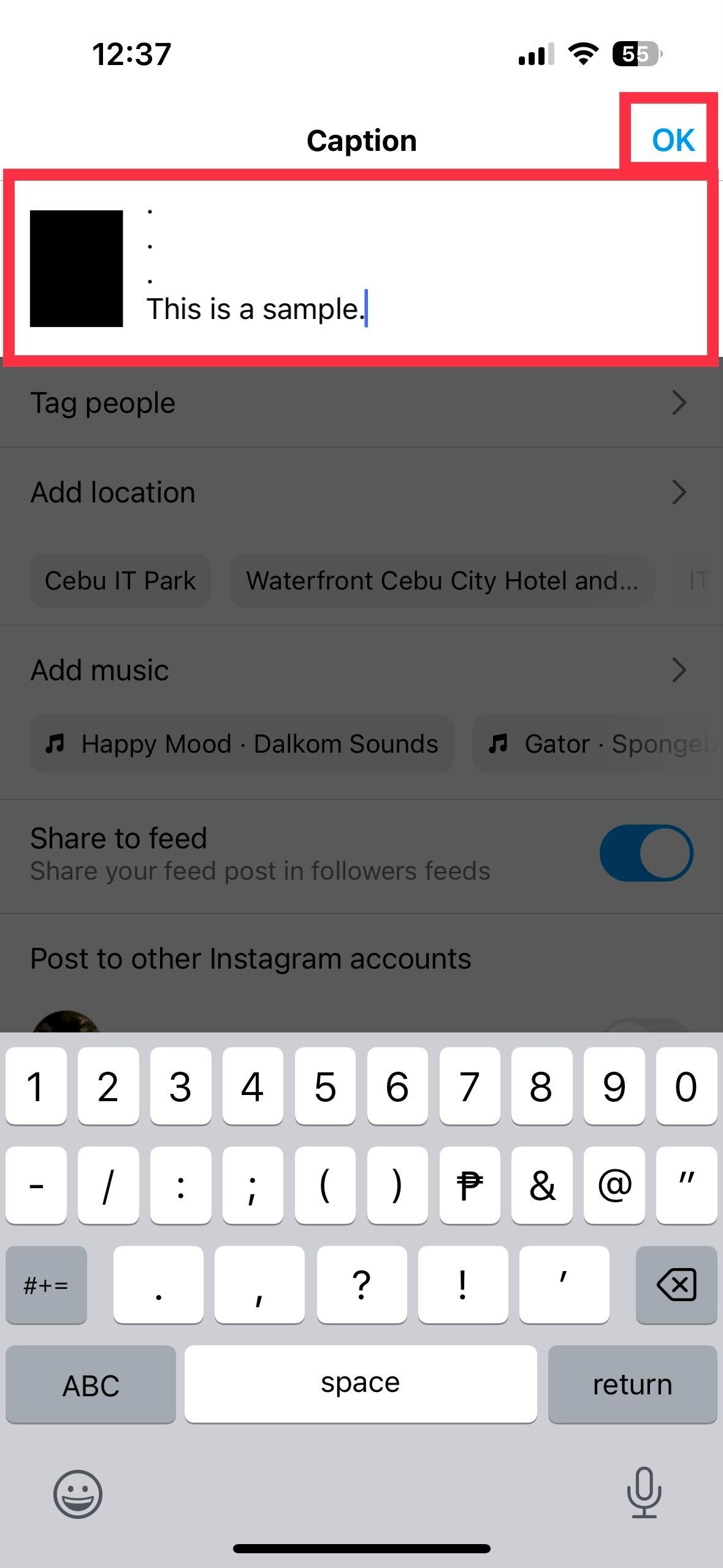723x1568 pixels.
Task: Open the Add music row
Action: [x=361, y=670]
